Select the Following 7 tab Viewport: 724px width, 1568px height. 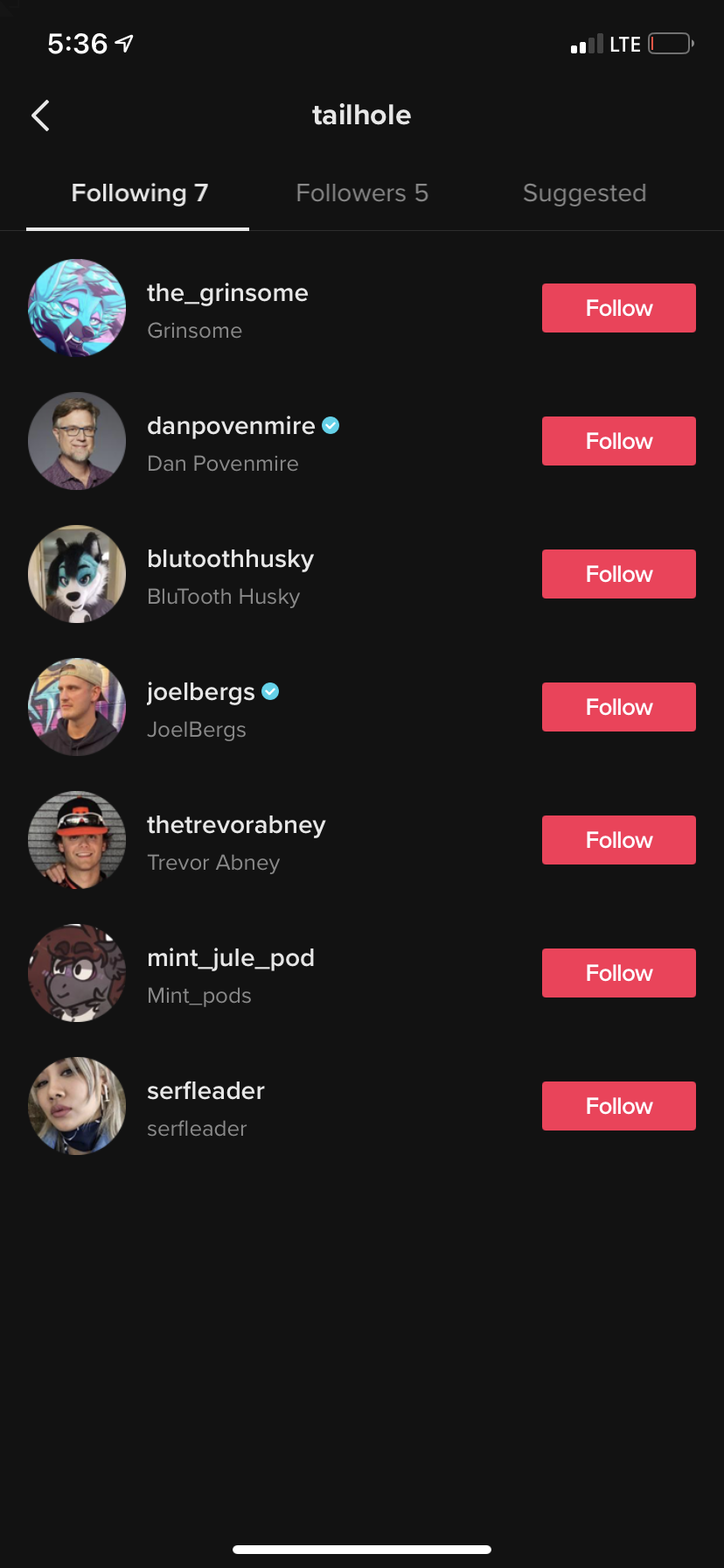tap(139, 193)
